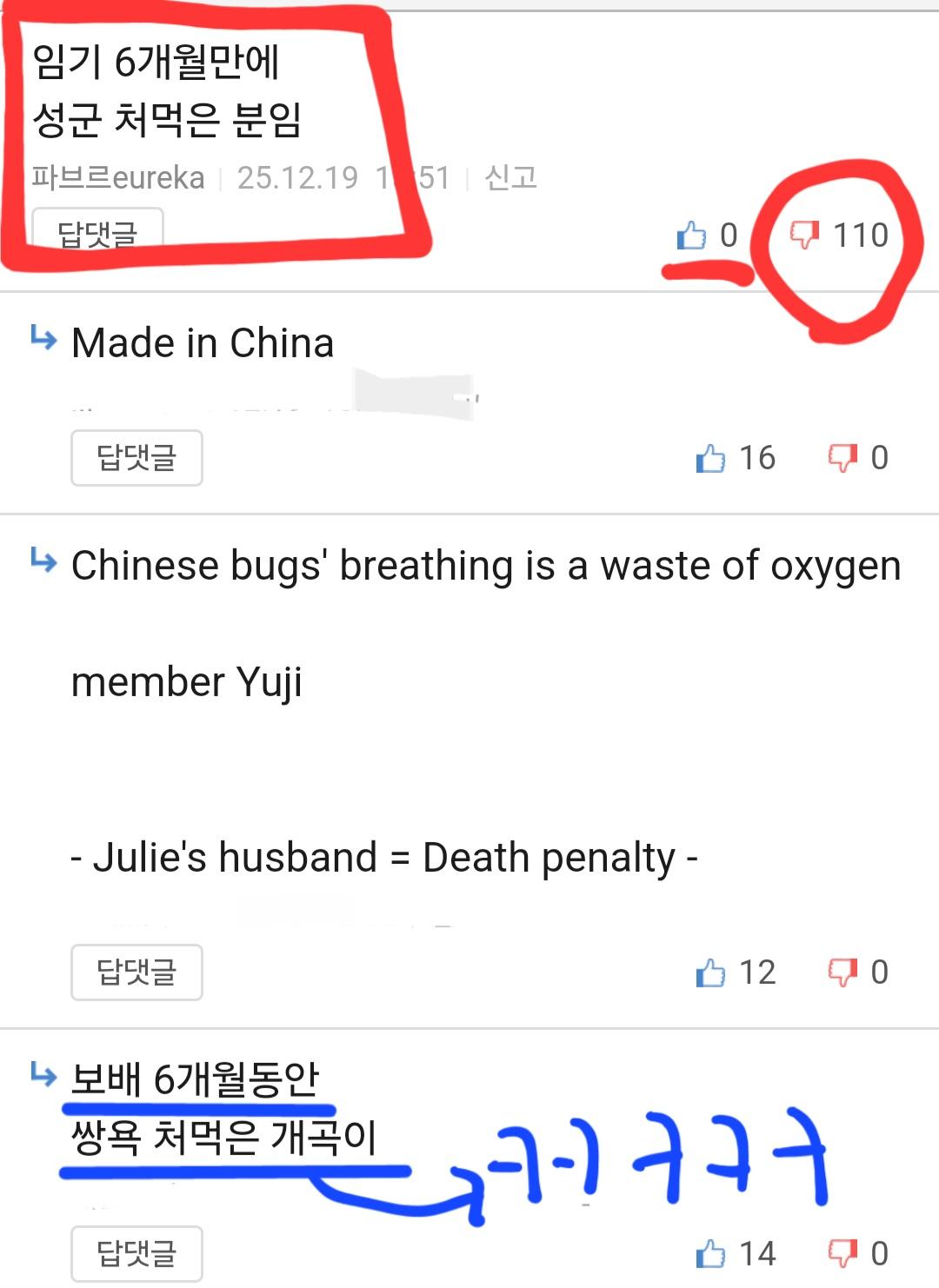The image size is (939, 1288).
Task: Click the thumbs down icon showing 110
Action: pyautogui.click(x=808, y=233)
